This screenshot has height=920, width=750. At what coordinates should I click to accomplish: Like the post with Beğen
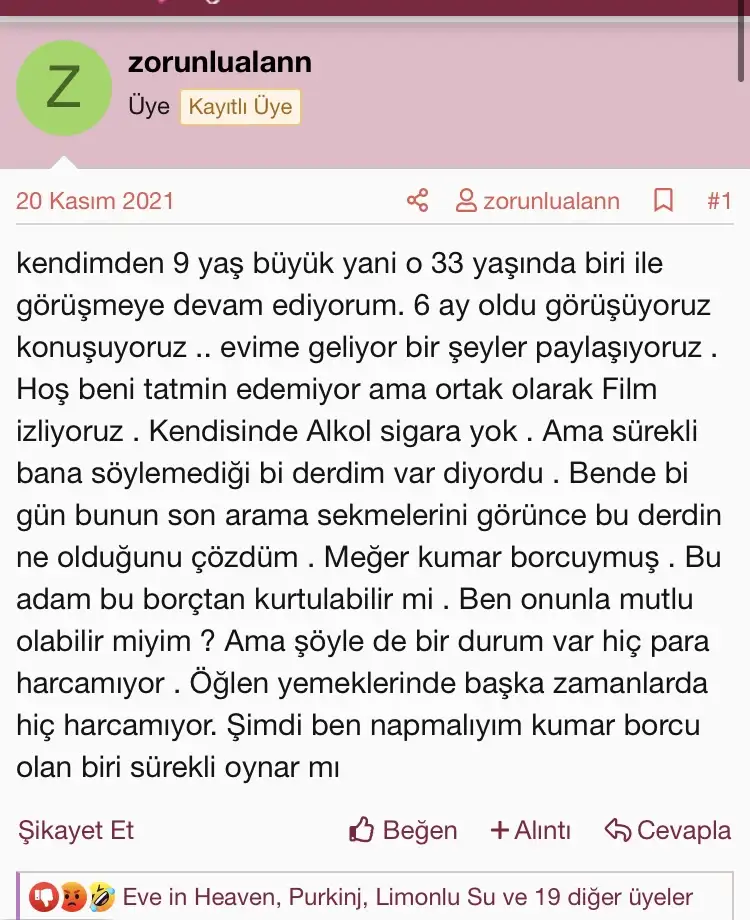pyautogui.click(x=403, y=830)
